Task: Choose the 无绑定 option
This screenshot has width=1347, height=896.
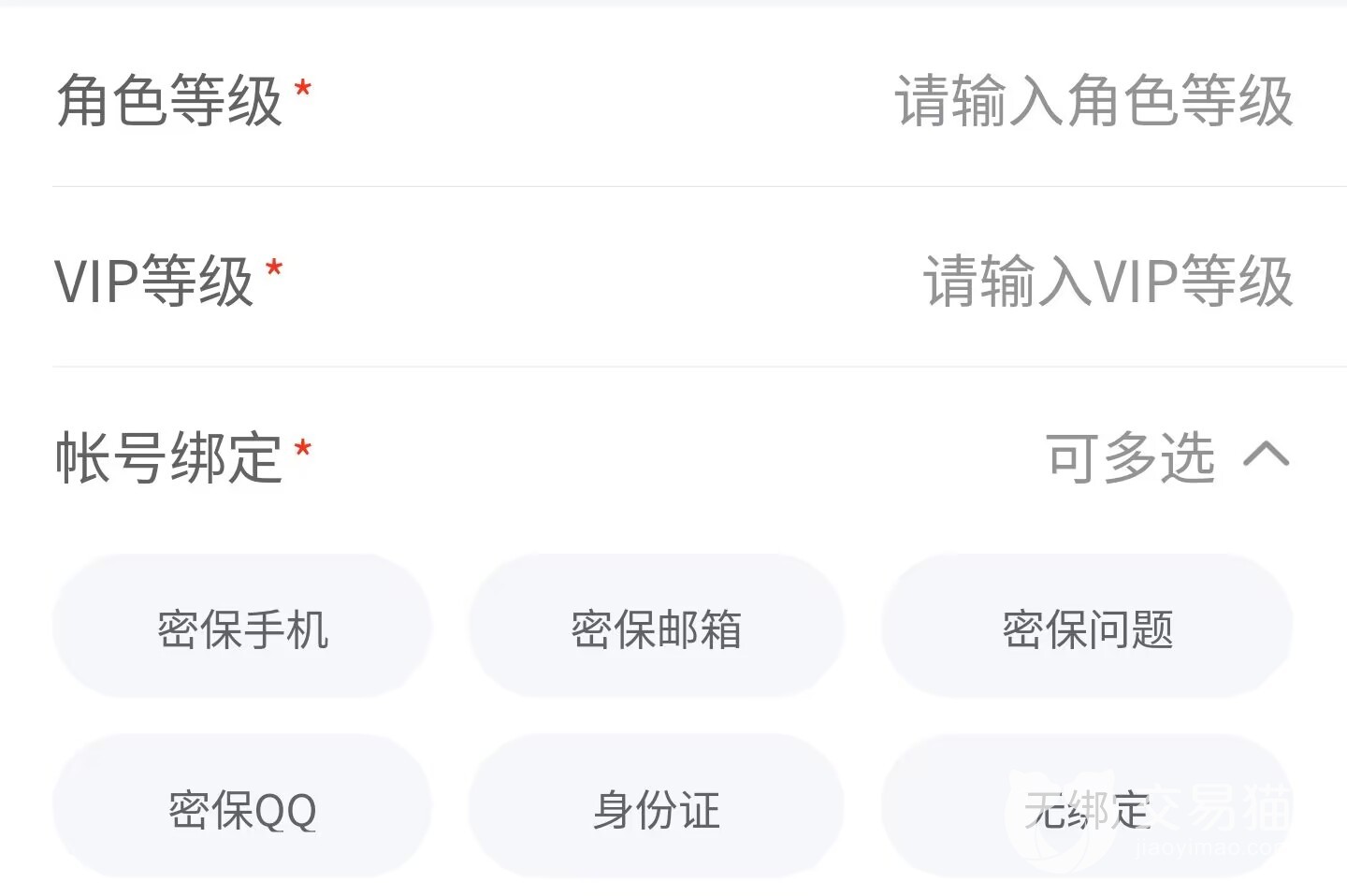Action: point(1087,809)
